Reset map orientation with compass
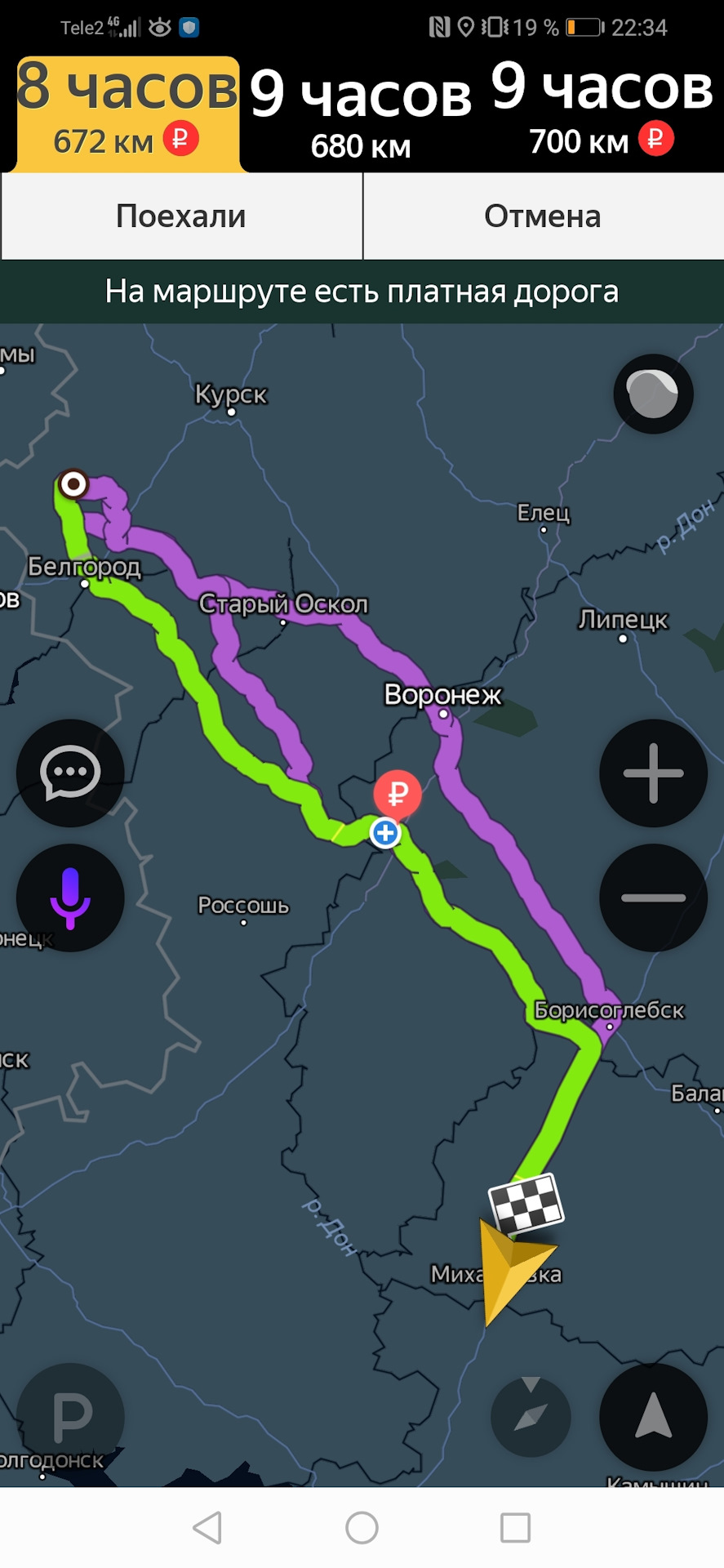724x1568 pixels. 531,1417
